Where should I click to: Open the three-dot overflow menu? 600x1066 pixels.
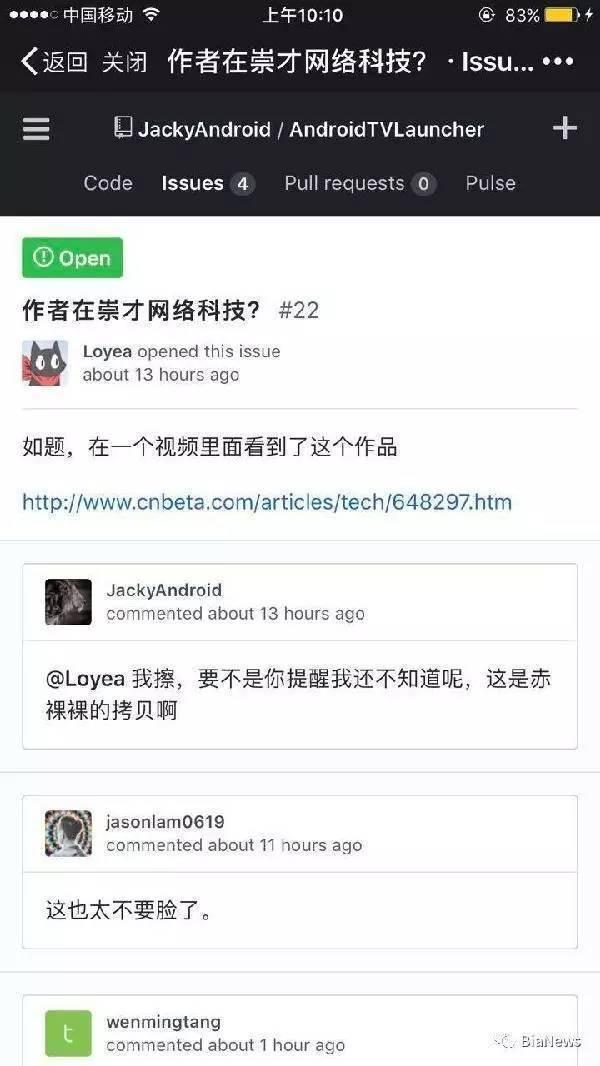[x=557, y=62]
